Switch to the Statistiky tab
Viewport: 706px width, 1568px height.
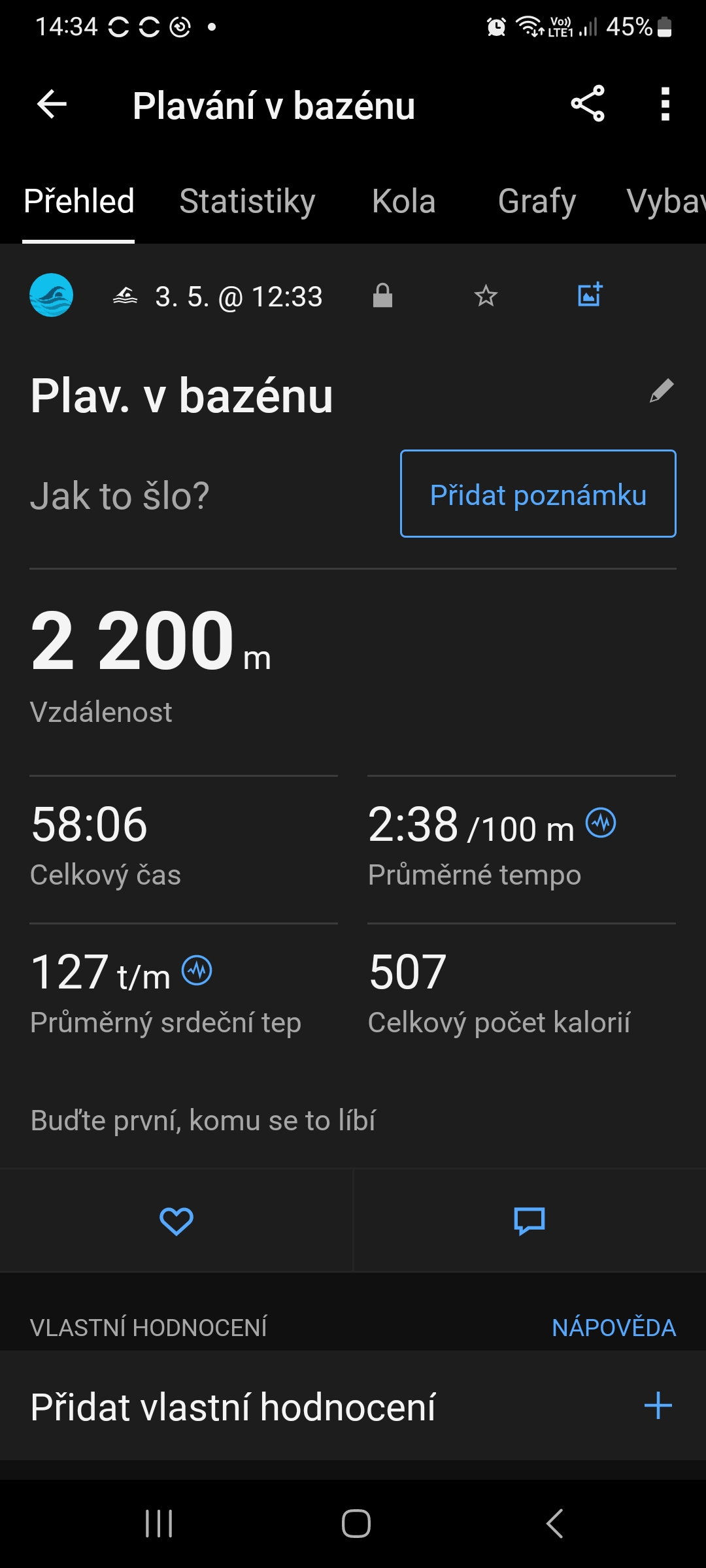(x=247, y=201)
